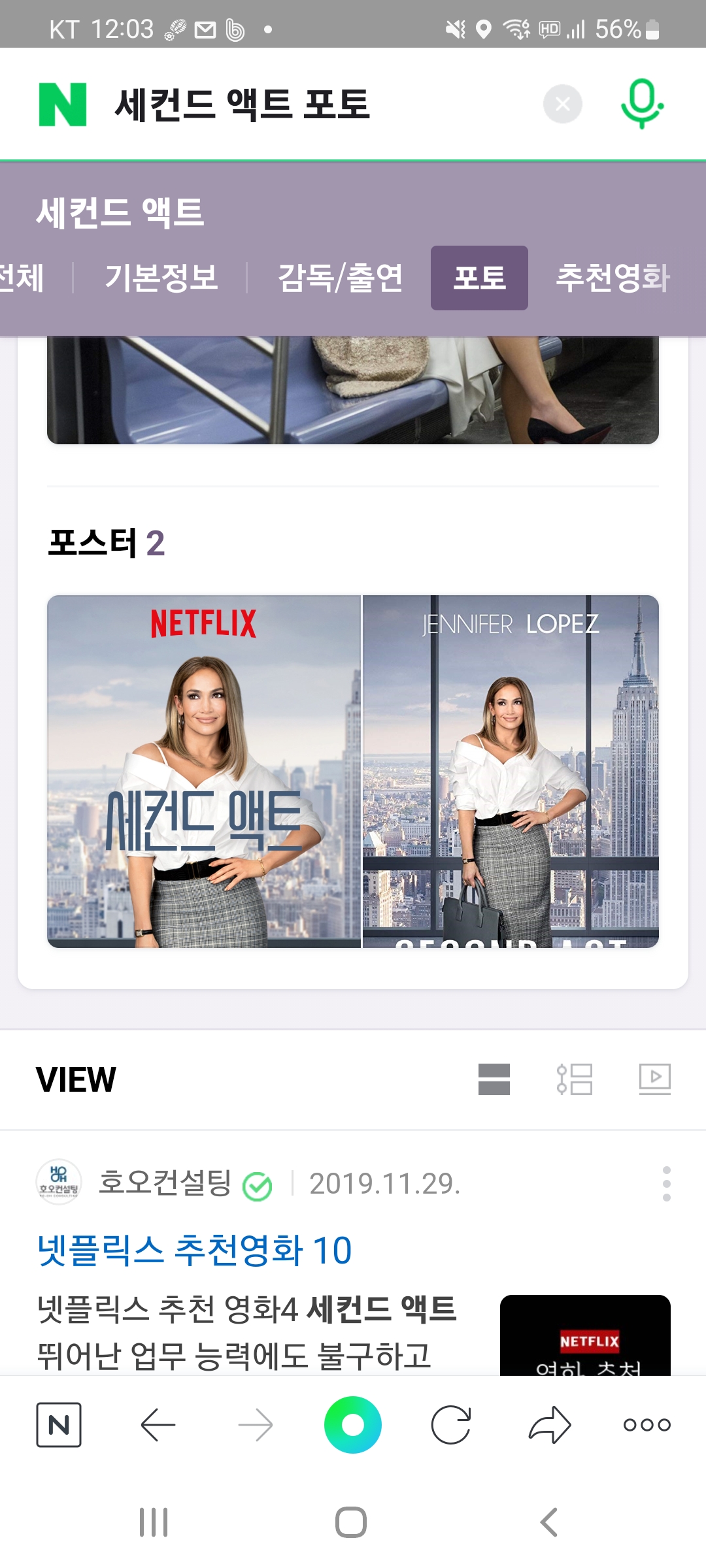Go back to the previous page
Viewport: 706px width, 1568px height.
(158, 1425)
